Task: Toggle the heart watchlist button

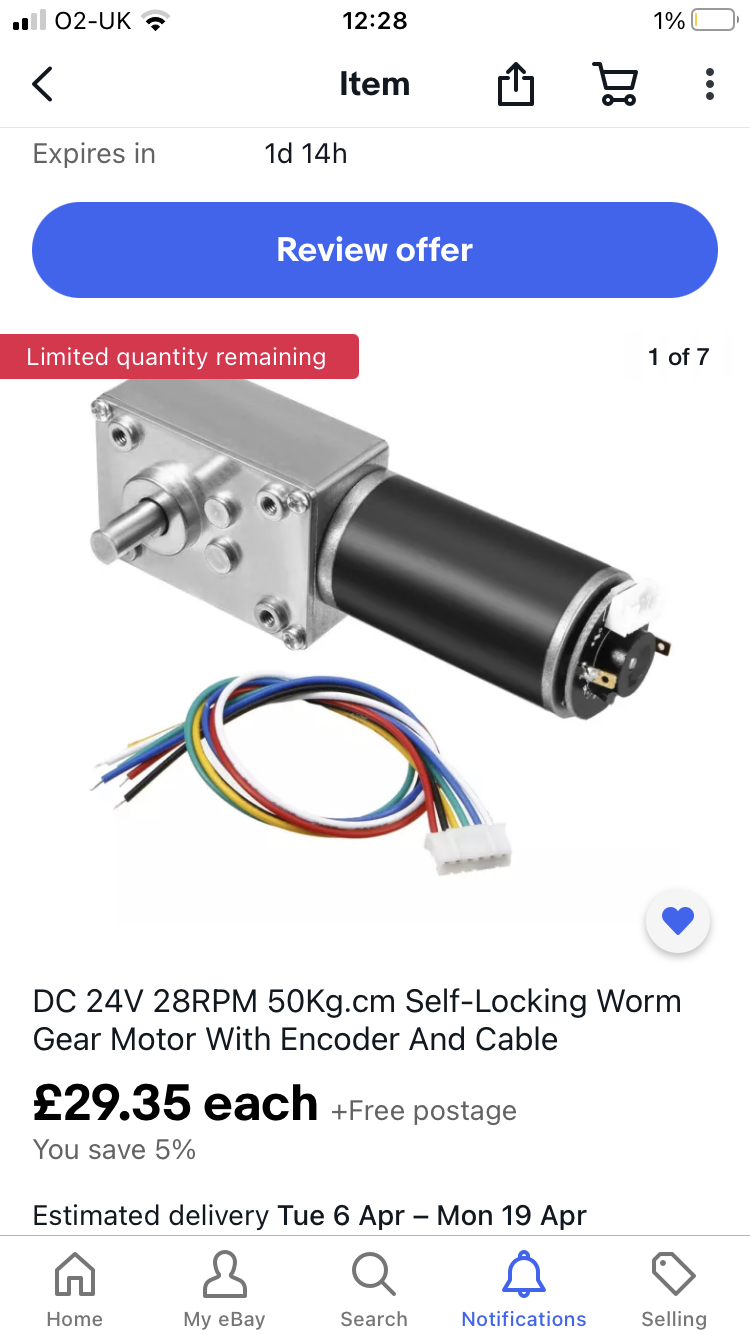Action: [678, 921]
